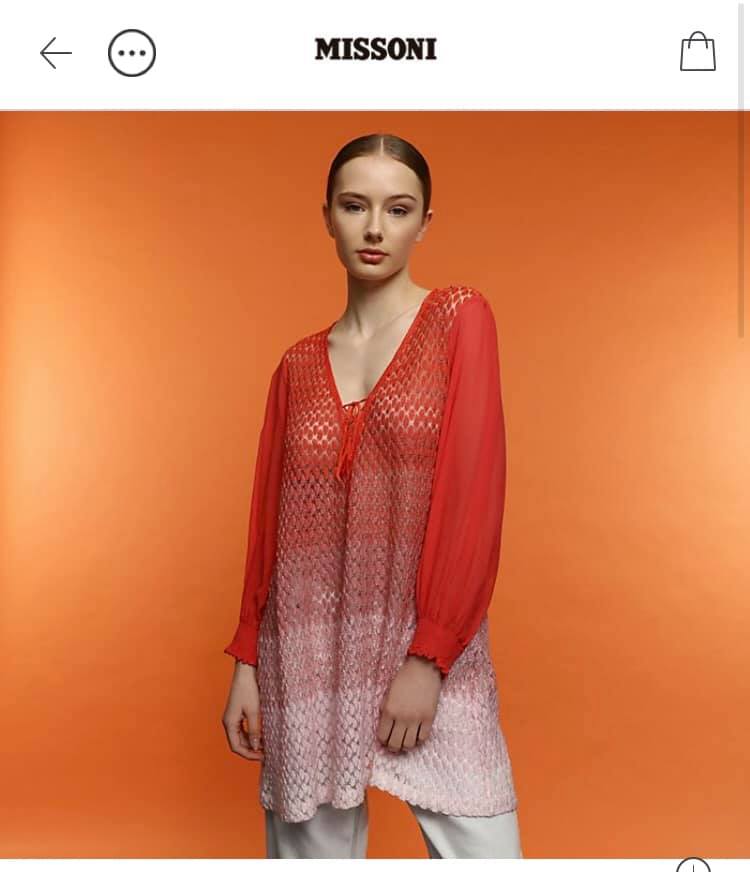Open the more options menu
Viewport: 750px width, 872px height.
(132, 53)
